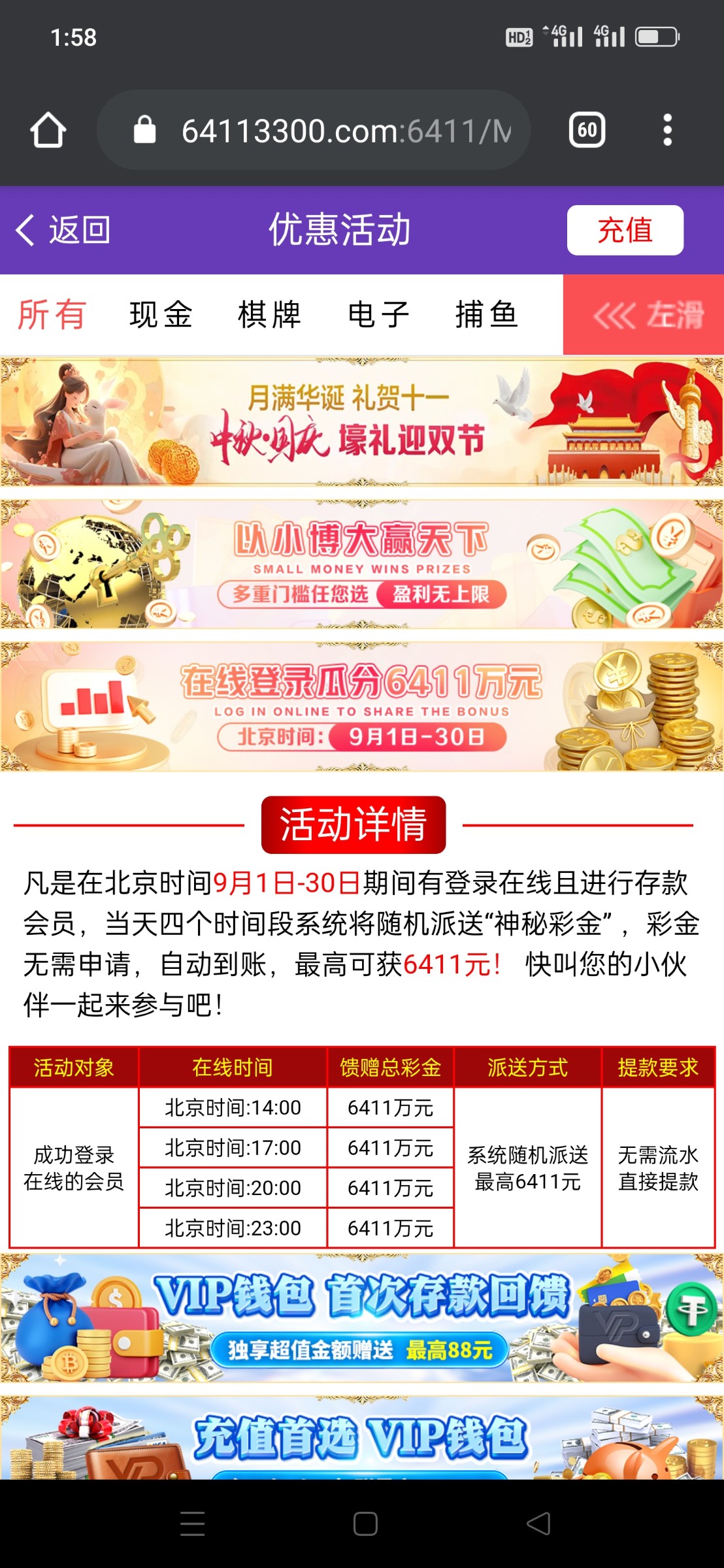
Task: Switch to the 电子 tab
Action: pos(378,315)
